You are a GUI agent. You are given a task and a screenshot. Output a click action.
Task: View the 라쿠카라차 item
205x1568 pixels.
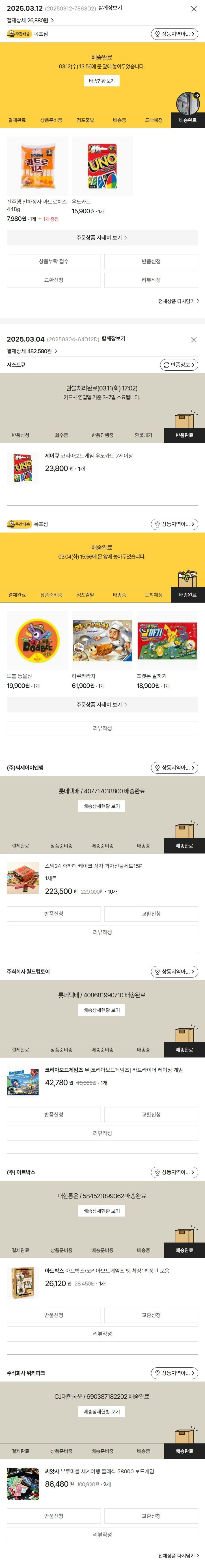click(x=102, y=640)
